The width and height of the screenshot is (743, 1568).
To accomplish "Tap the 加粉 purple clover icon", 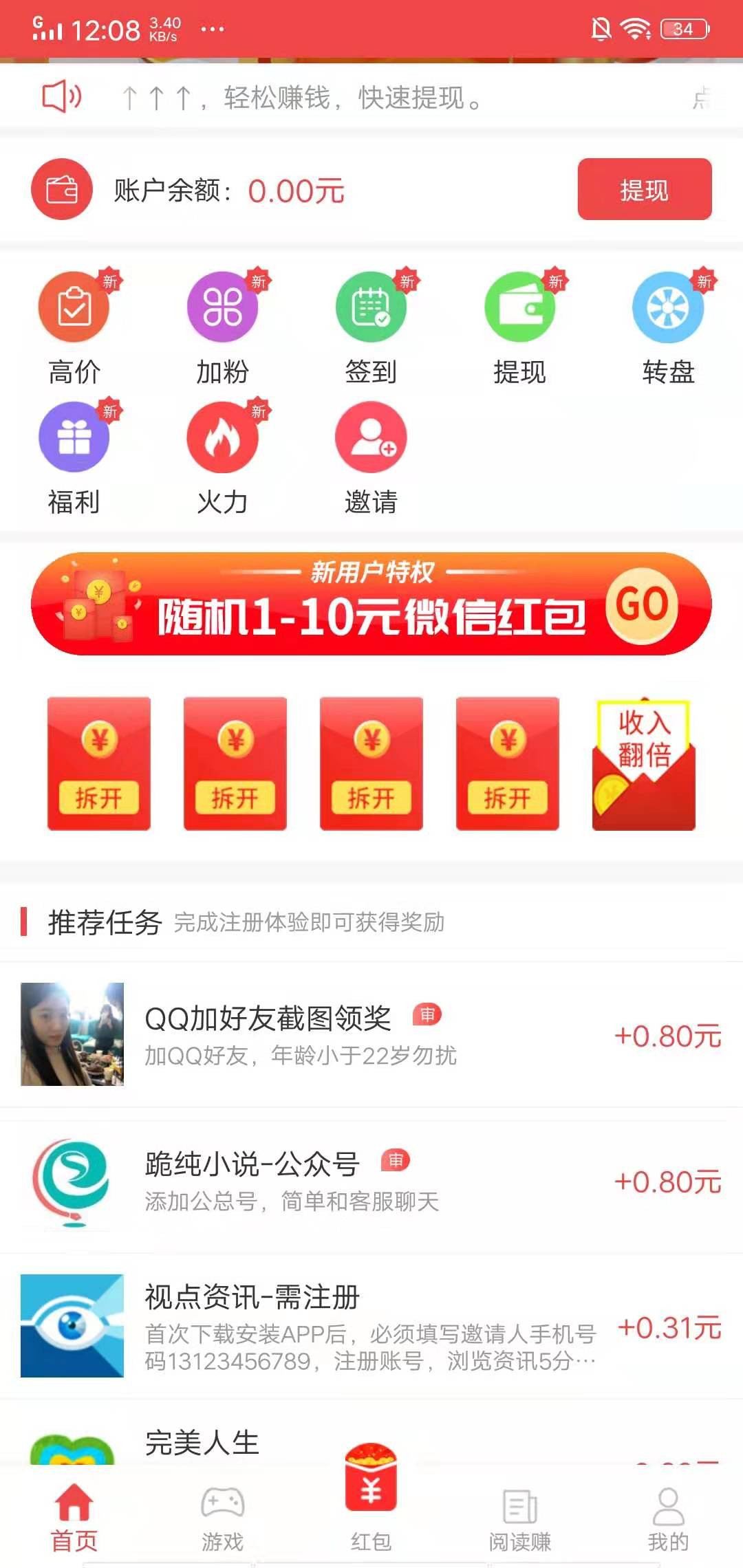I will (222, 307).
